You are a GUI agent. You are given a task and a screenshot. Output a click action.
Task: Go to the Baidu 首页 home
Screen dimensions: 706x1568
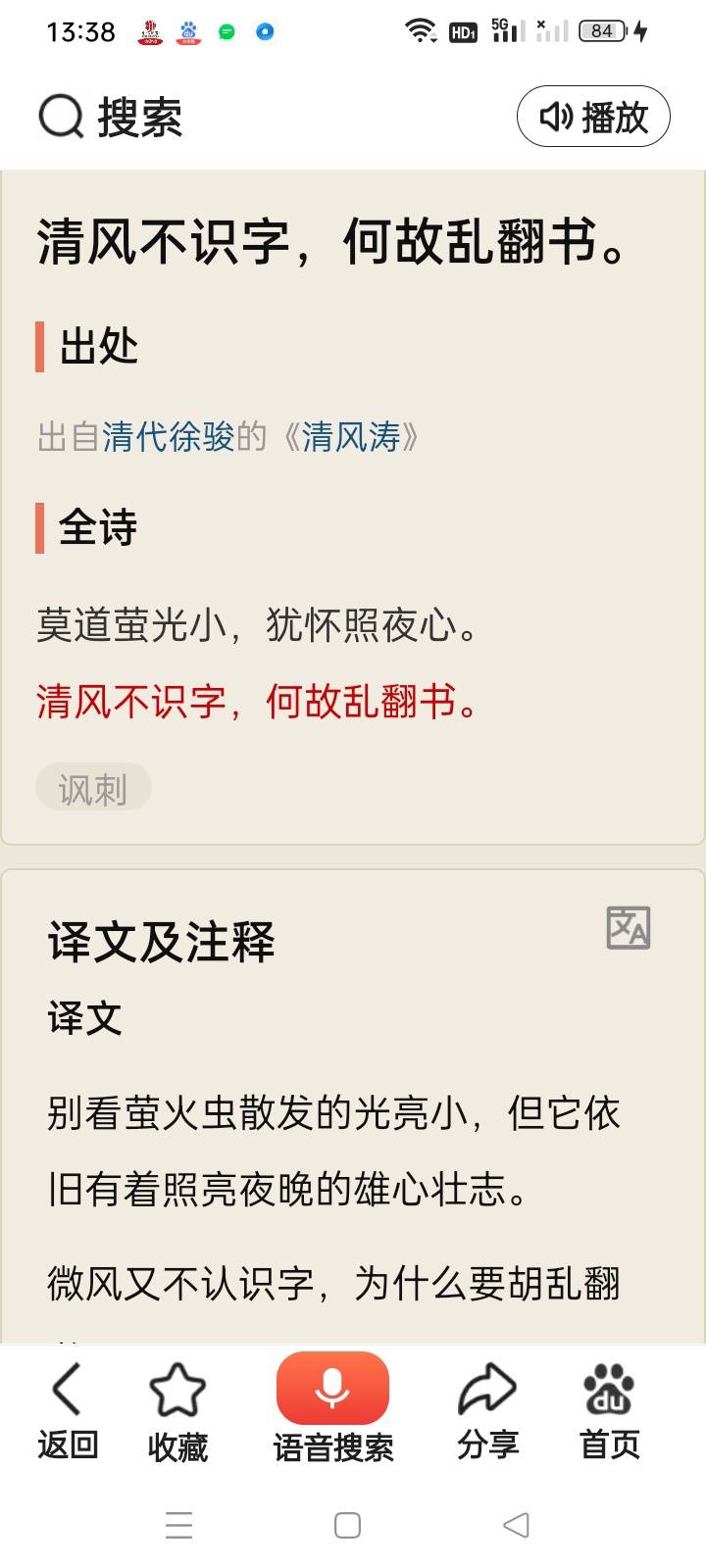pos(609,1411)
